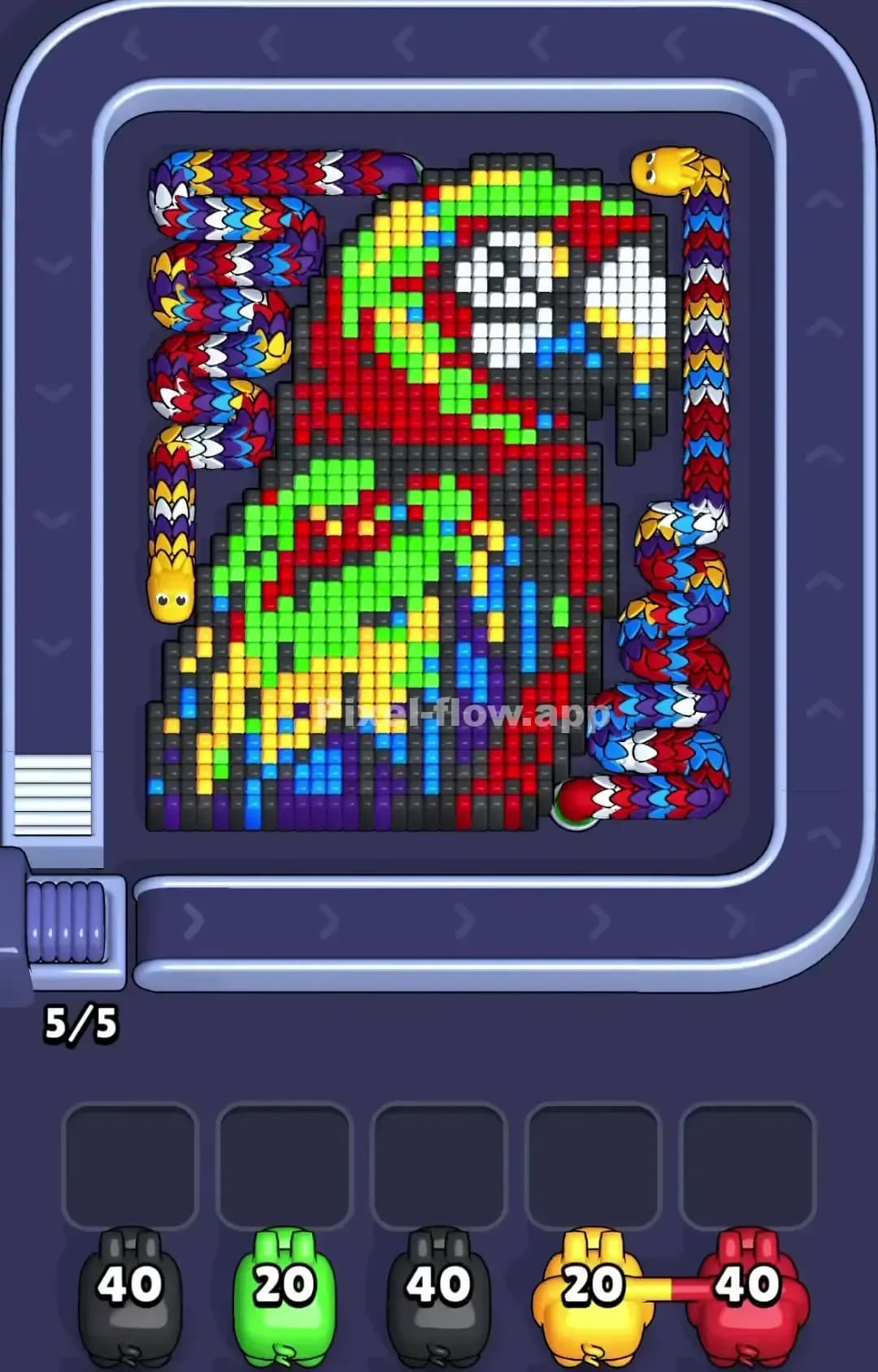Click the Pixel-flow.app watermark

tap(467, 715)
